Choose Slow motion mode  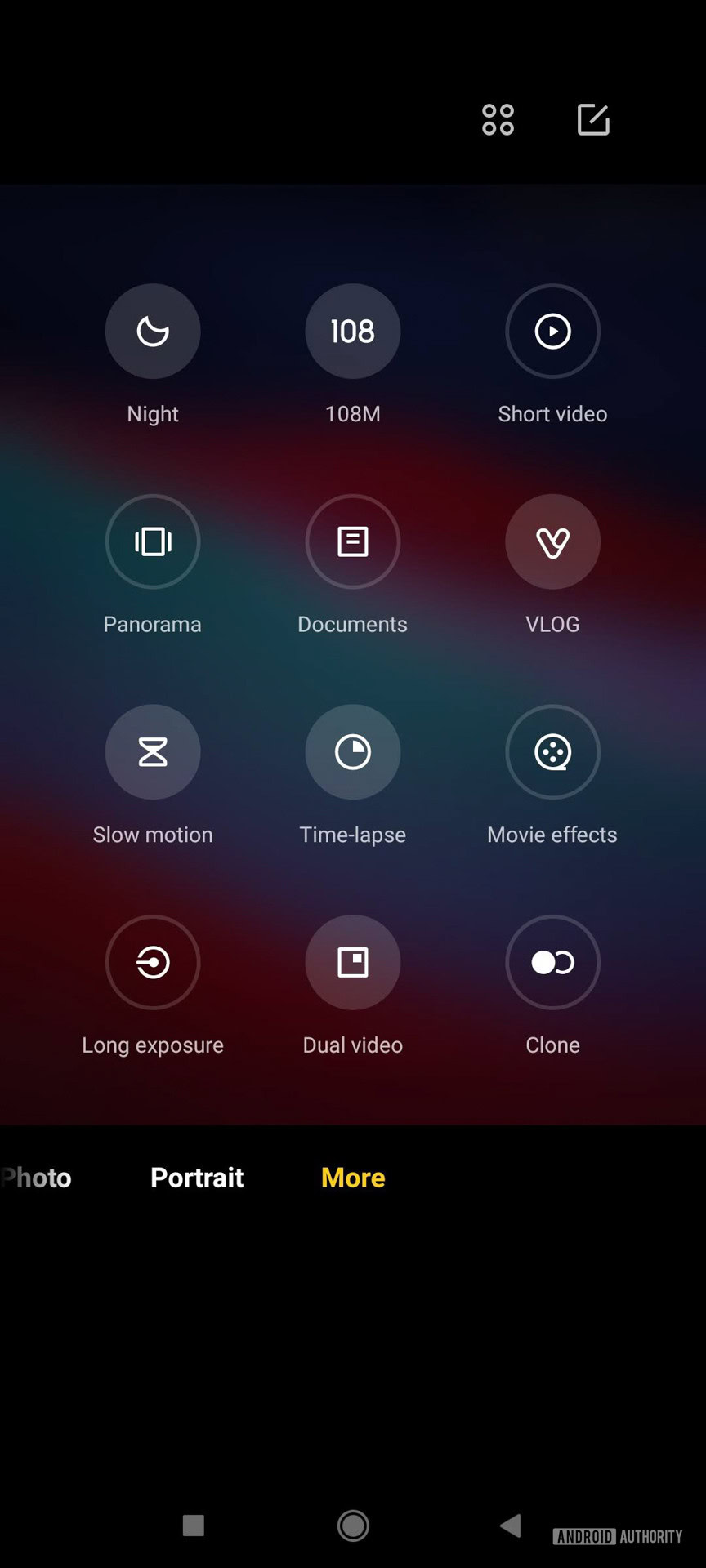153,752
